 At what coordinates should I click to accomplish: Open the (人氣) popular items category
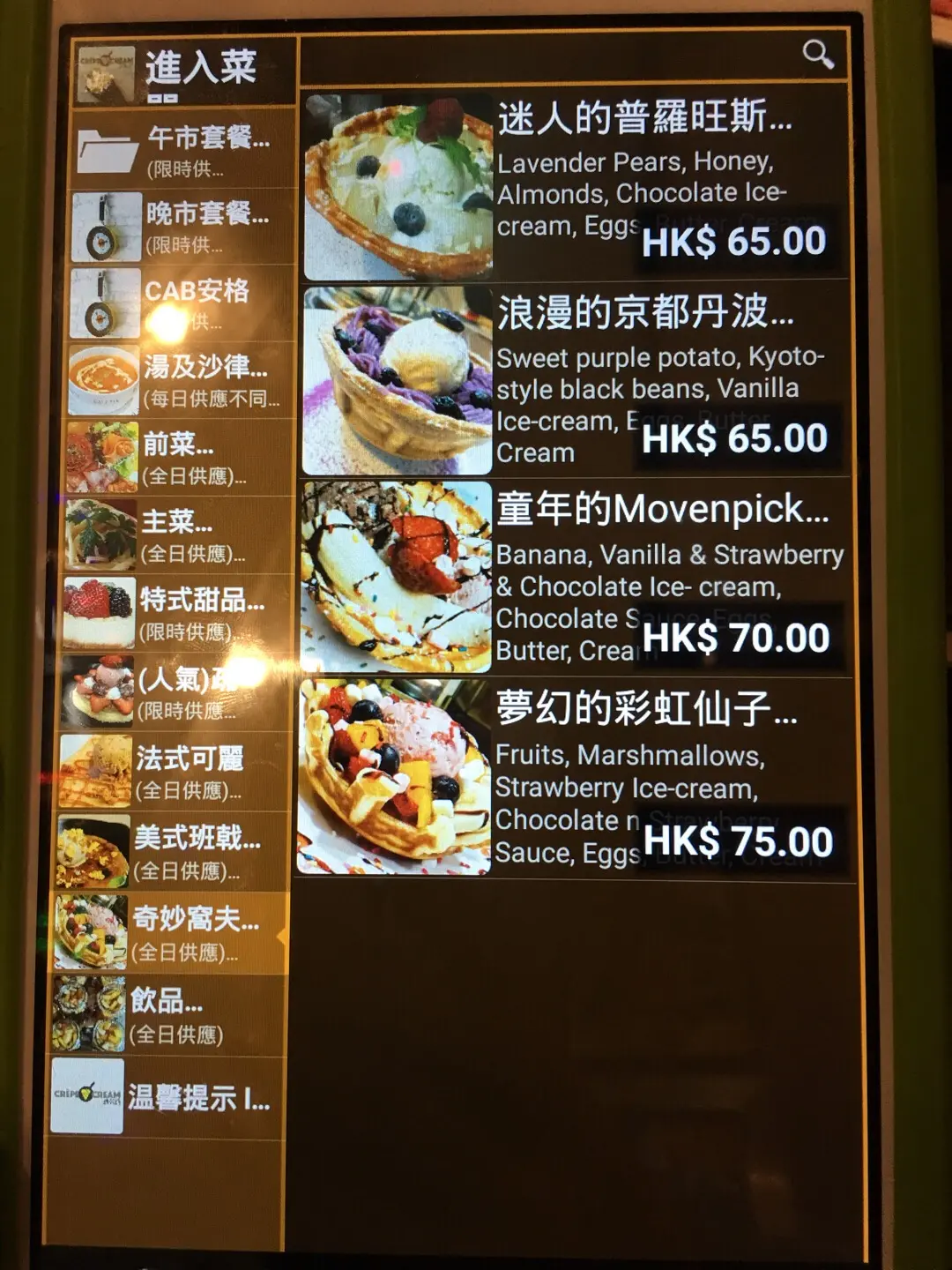(x=175, y=692)
